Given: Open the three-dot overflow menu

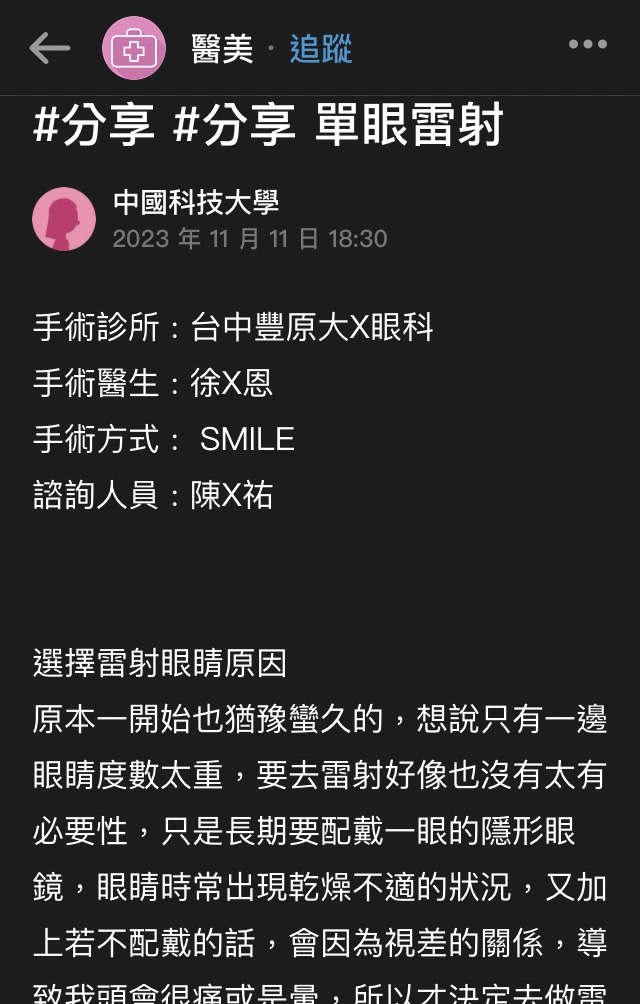Looking at the screenshot, I should tap(587, 45).
